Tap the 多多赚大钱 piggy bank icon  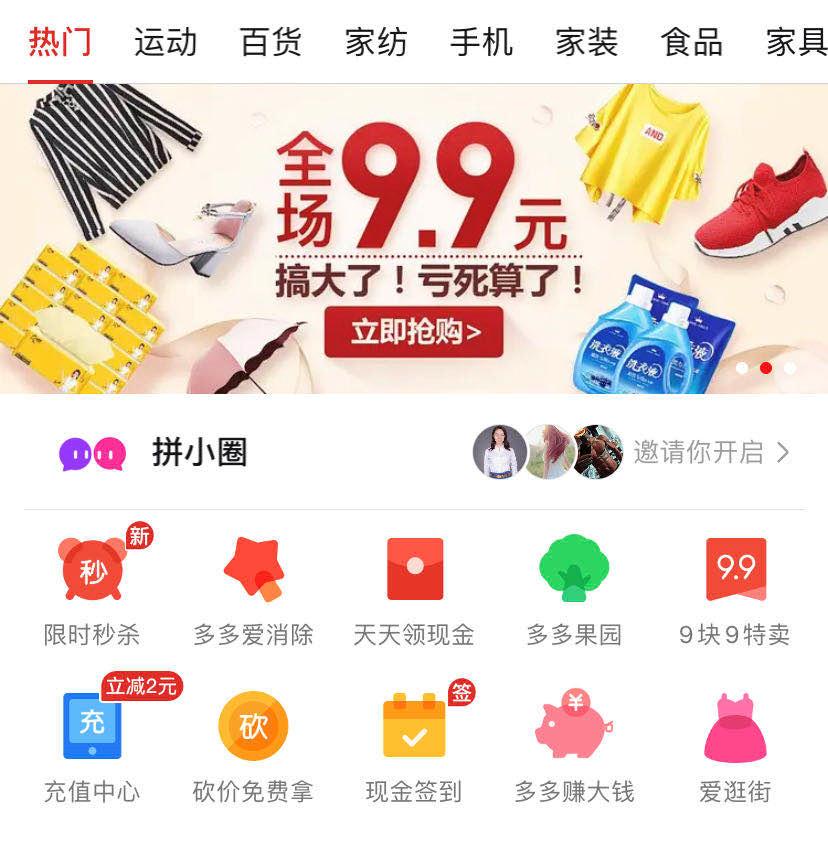[574, 728]
